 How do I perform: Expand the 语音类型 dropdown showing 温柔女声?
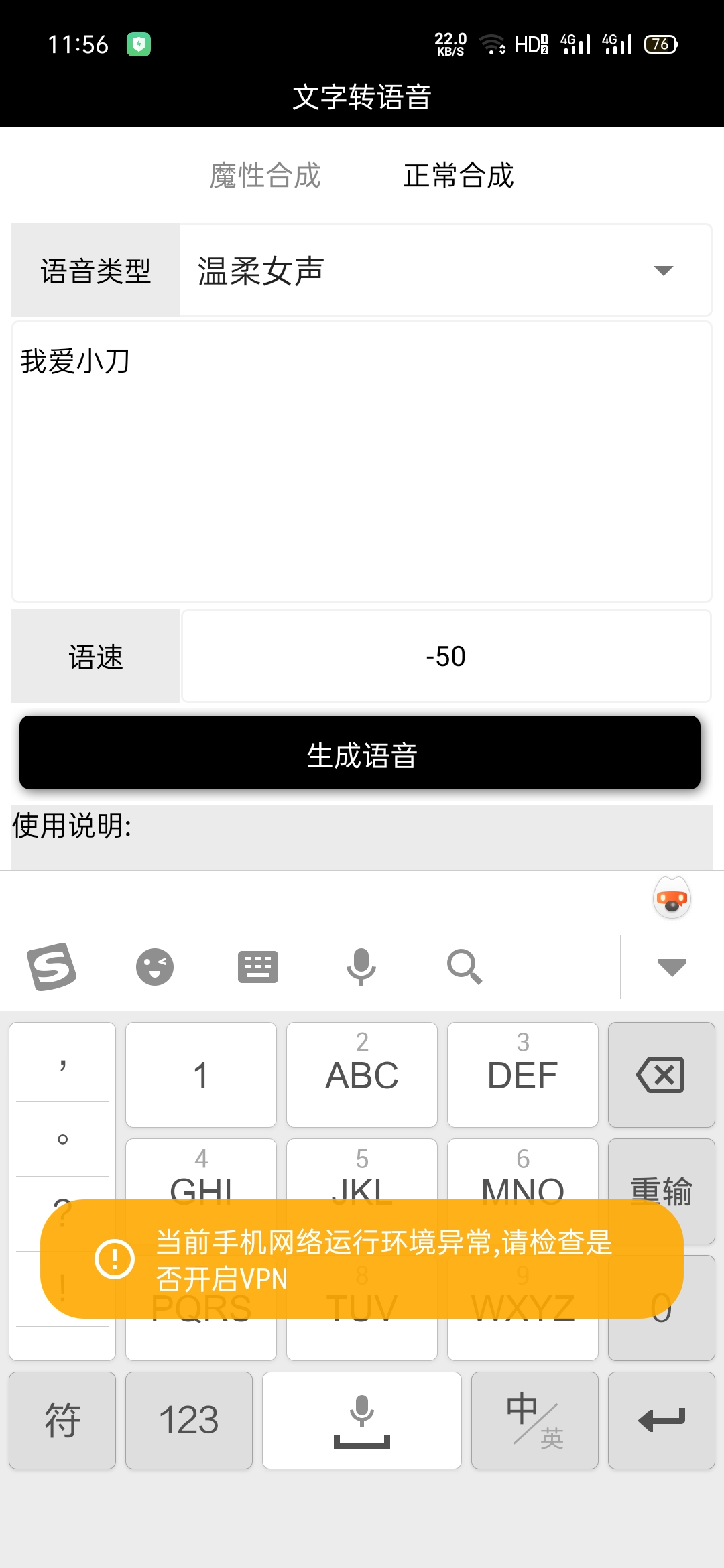click(445, 271)
